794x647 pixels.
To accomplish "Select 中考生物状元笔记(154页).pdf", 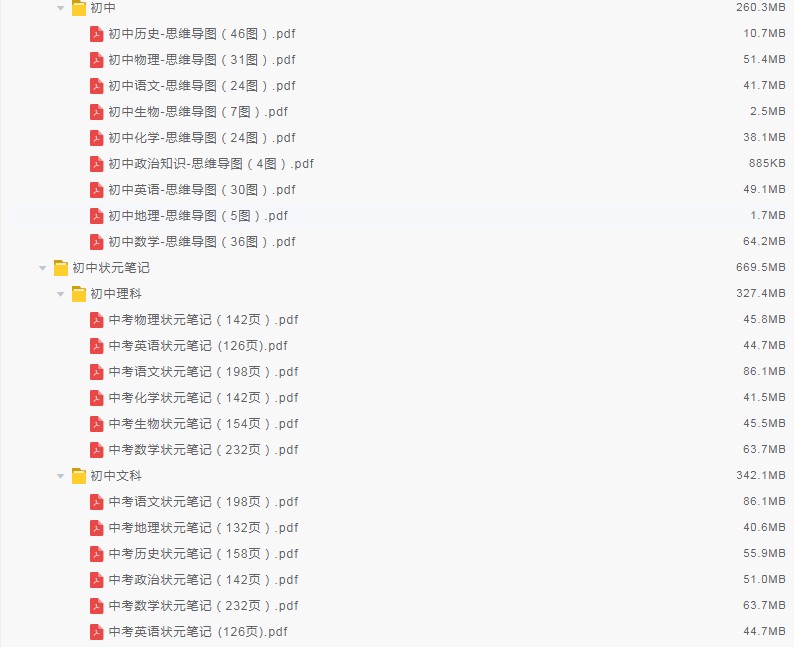I will pos(203,424).
